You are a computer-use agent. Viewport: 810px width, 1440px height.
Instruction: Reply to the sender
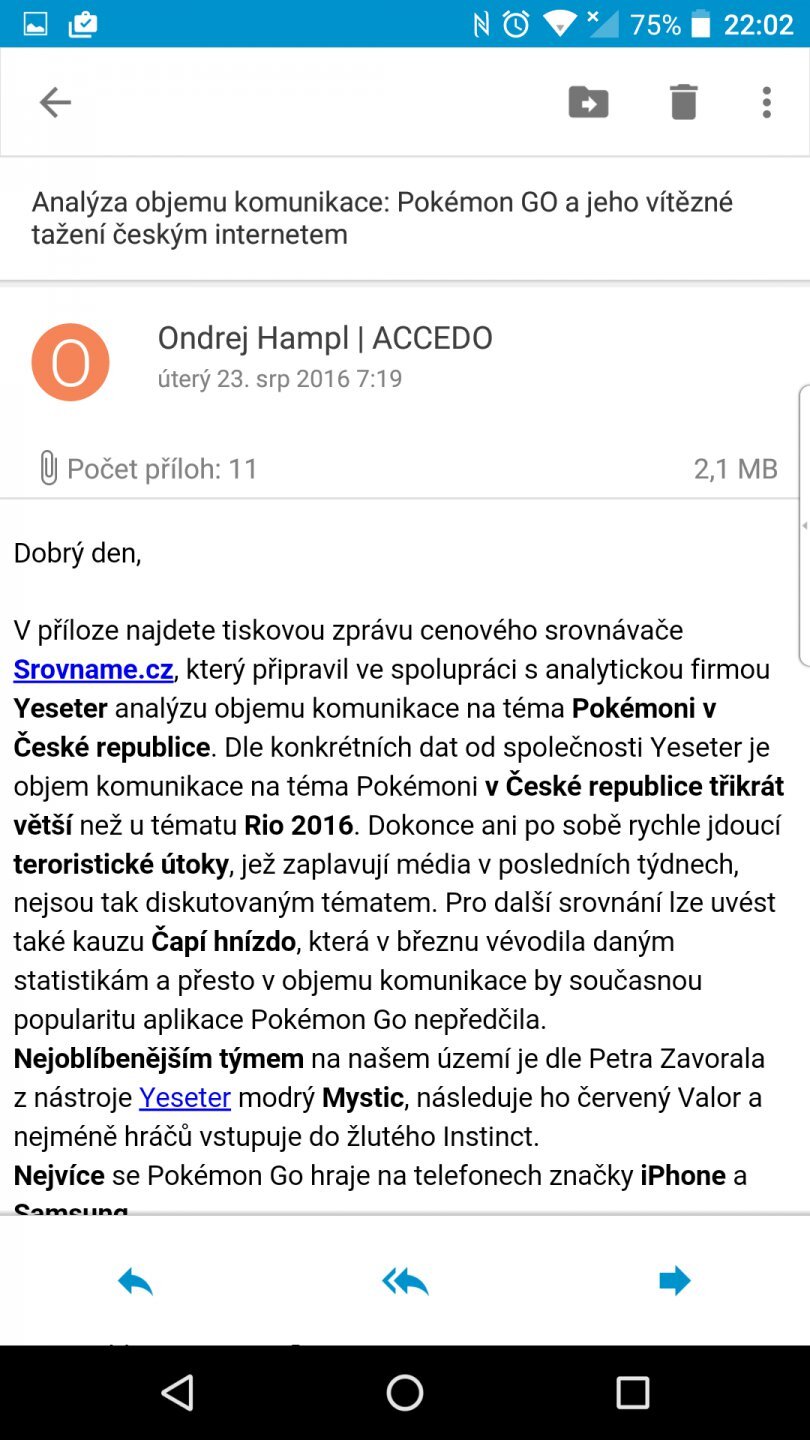[135, 1281]
